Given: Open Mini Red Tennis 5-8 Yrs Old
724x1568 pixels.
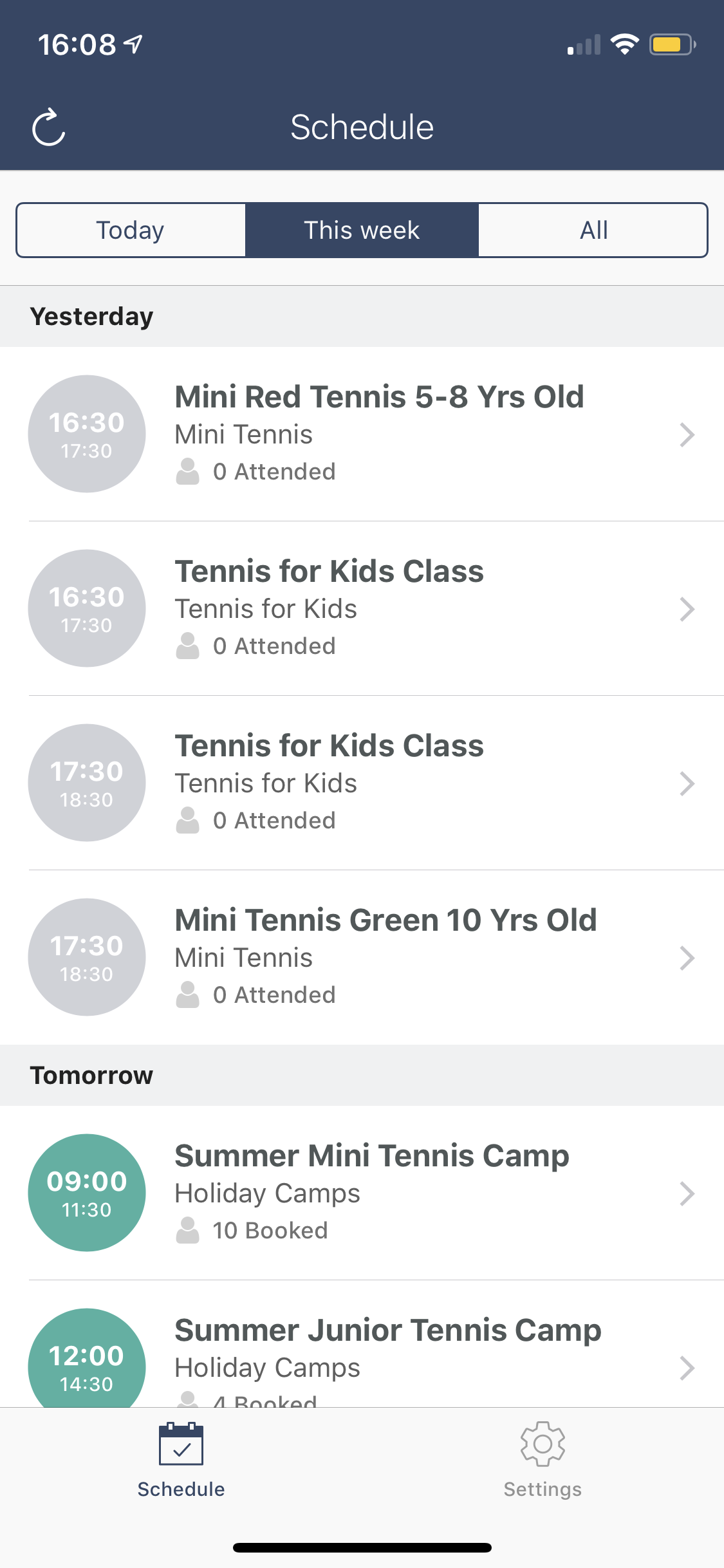Looking at the screenshot, I should point(380,434).
